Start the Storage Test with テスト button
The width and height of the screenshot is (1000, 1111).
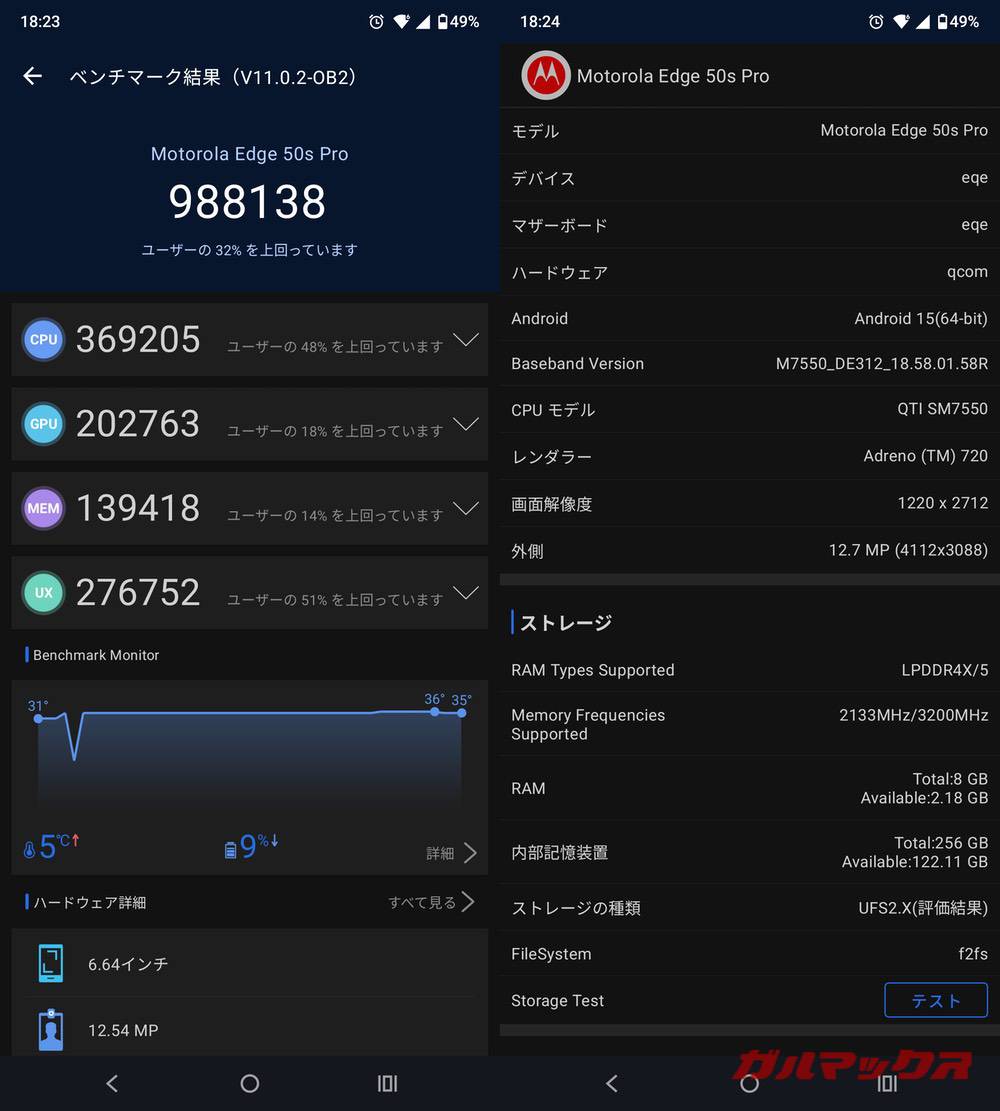coord(935,1000)
